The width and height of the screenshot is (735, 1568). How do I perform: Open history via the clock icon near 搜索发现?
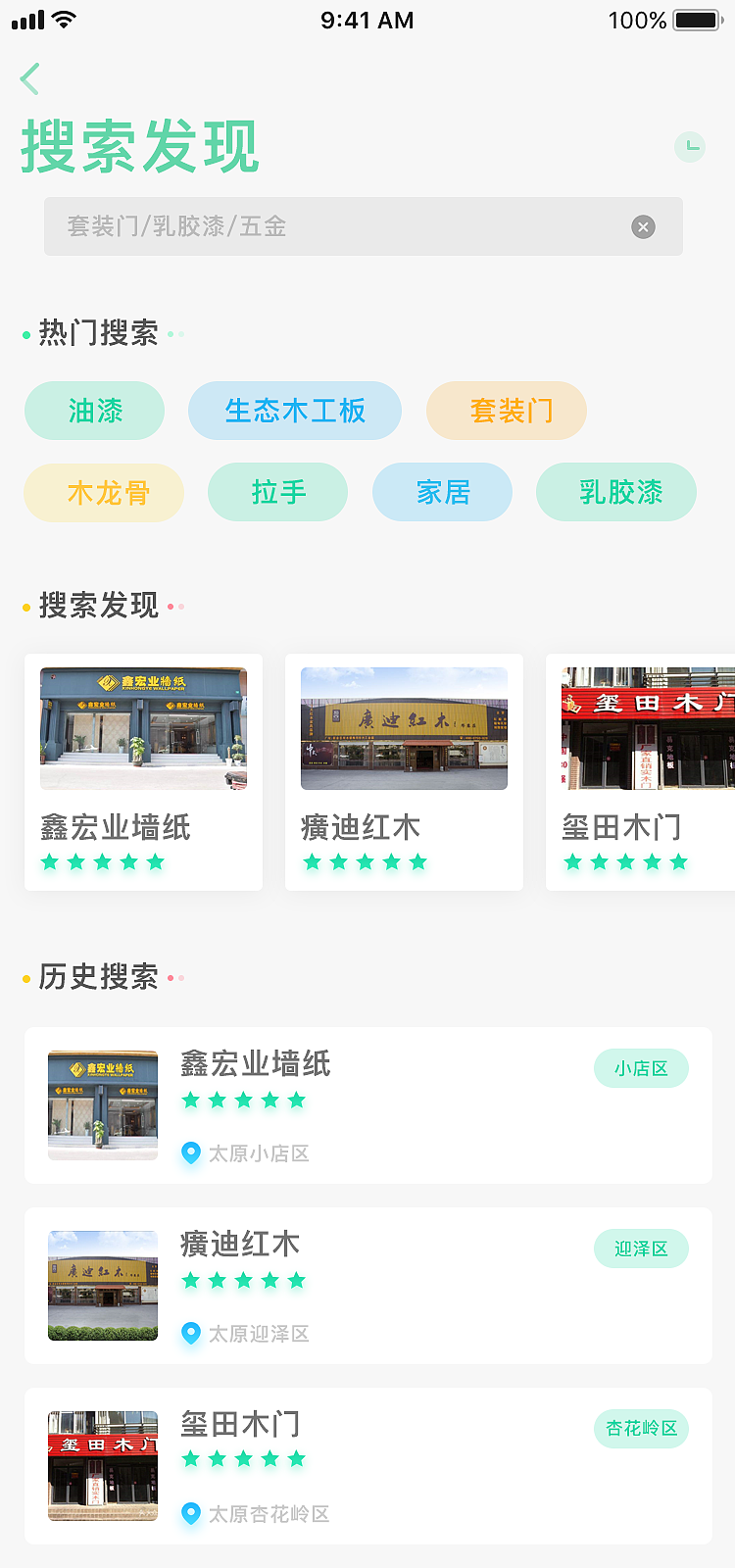[x=691, y=147]
